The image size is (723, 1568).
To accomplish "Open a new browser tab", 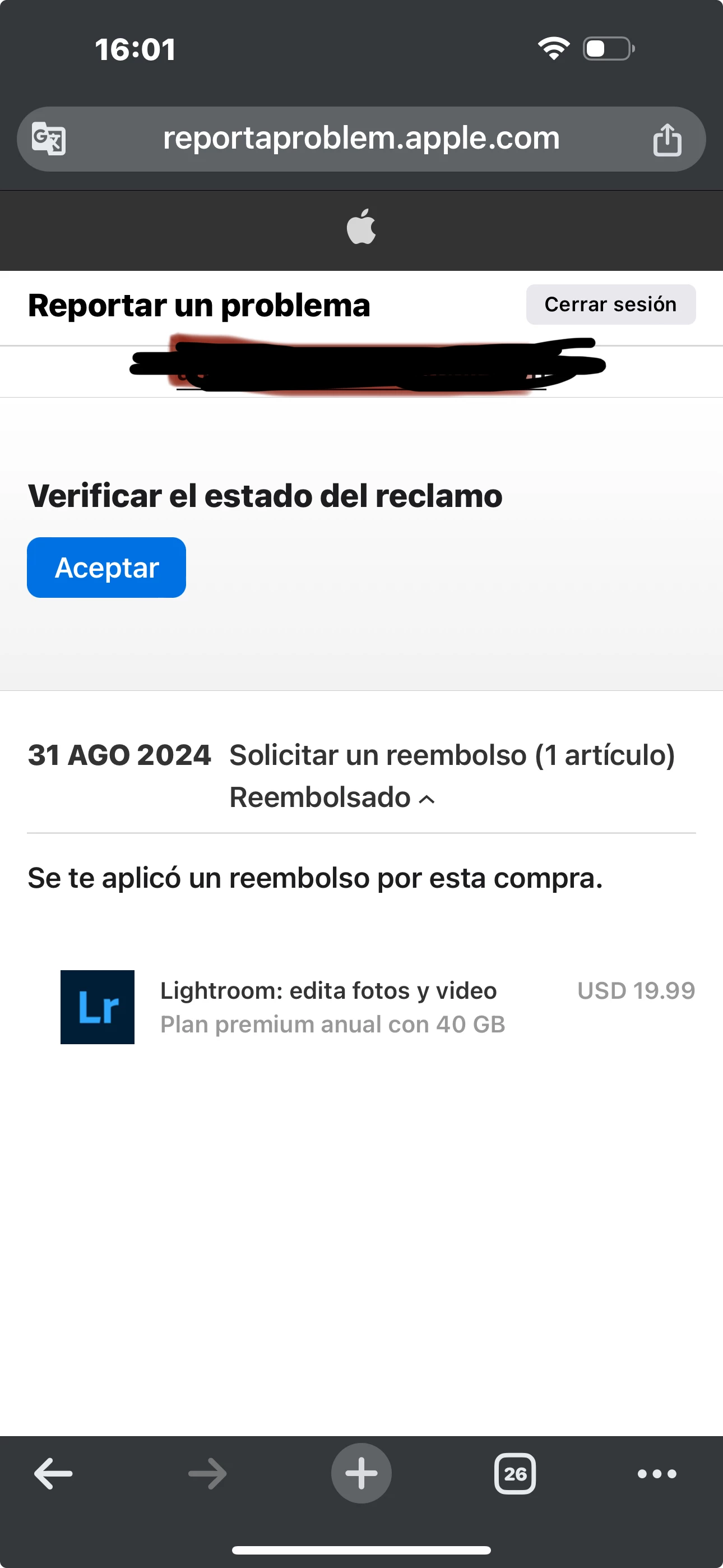I will click(361, 1474).
